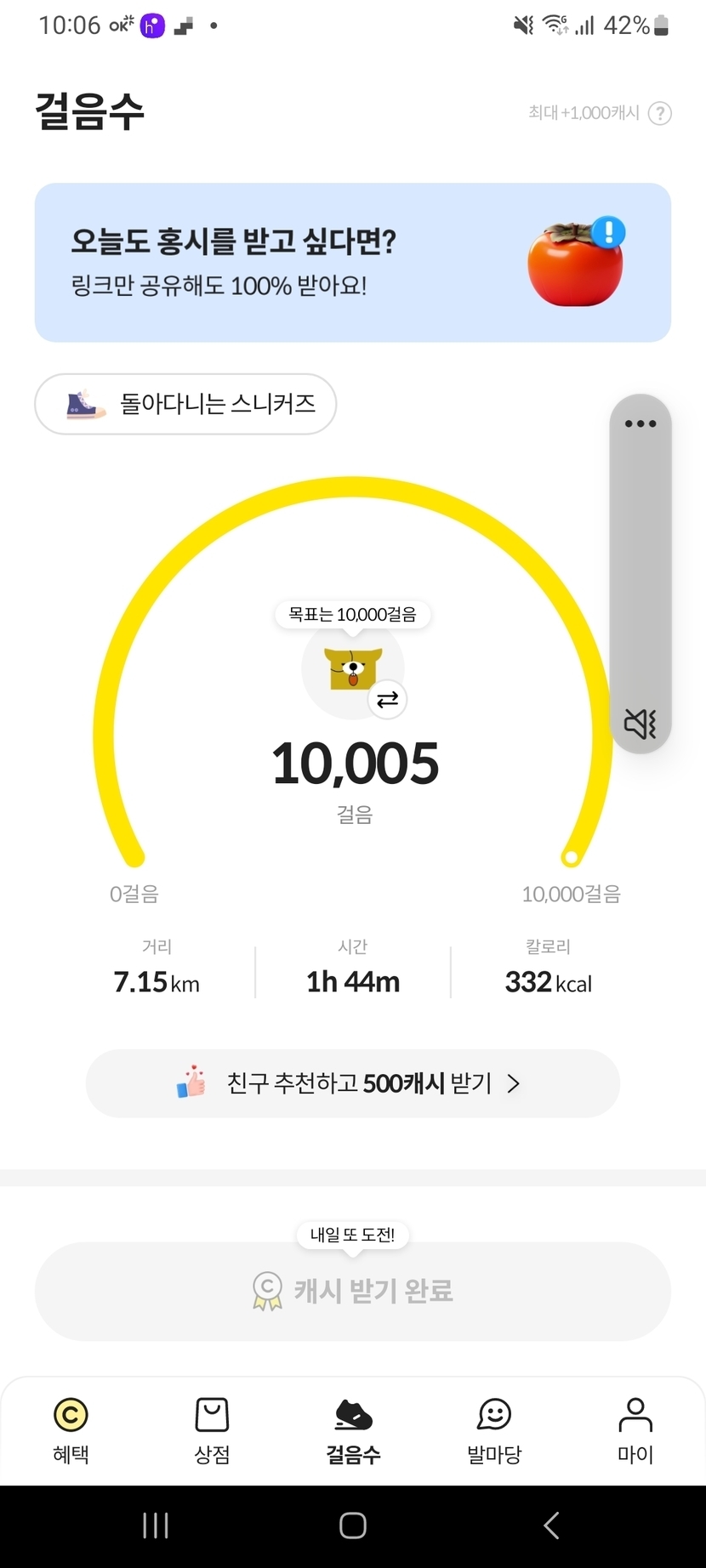Go back with the system back button
The height and width of the screenshot is (1568, 706).
click(x=551, y=1525)
